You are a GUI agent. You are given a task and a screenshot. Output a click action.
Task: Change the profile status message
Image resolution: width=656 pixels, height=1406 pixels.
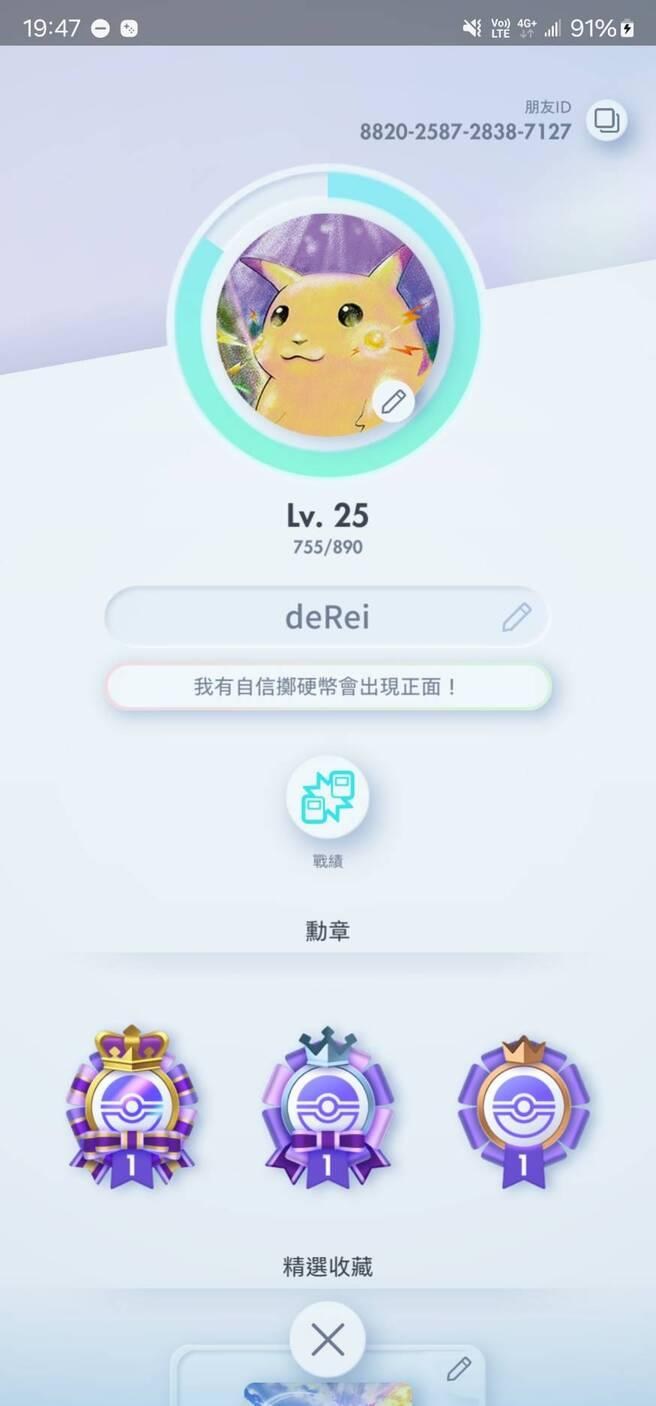click(x=328, y=687)
